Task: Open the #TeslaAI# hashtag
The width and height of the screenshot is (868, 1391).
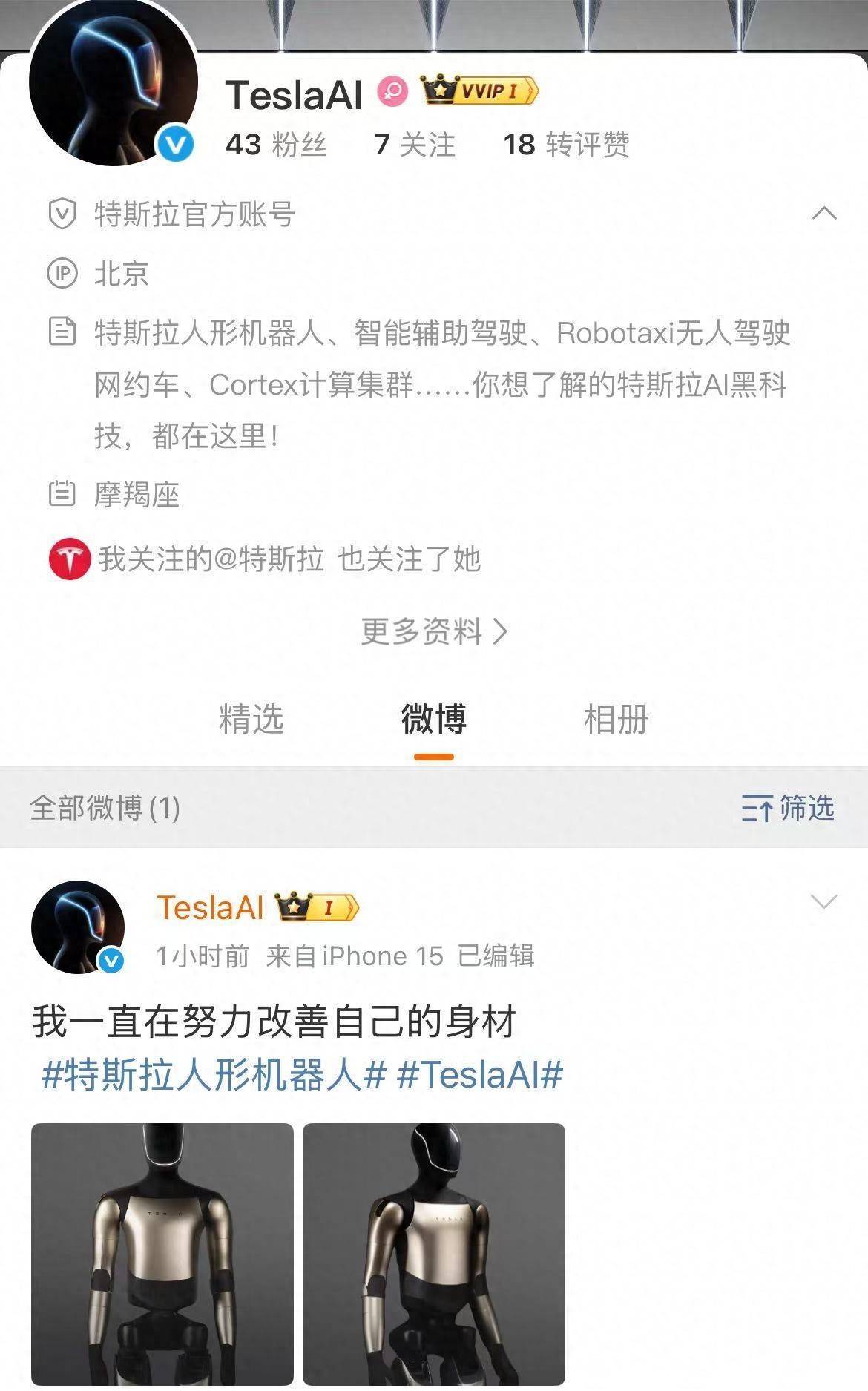Action: click(480, 1074)
